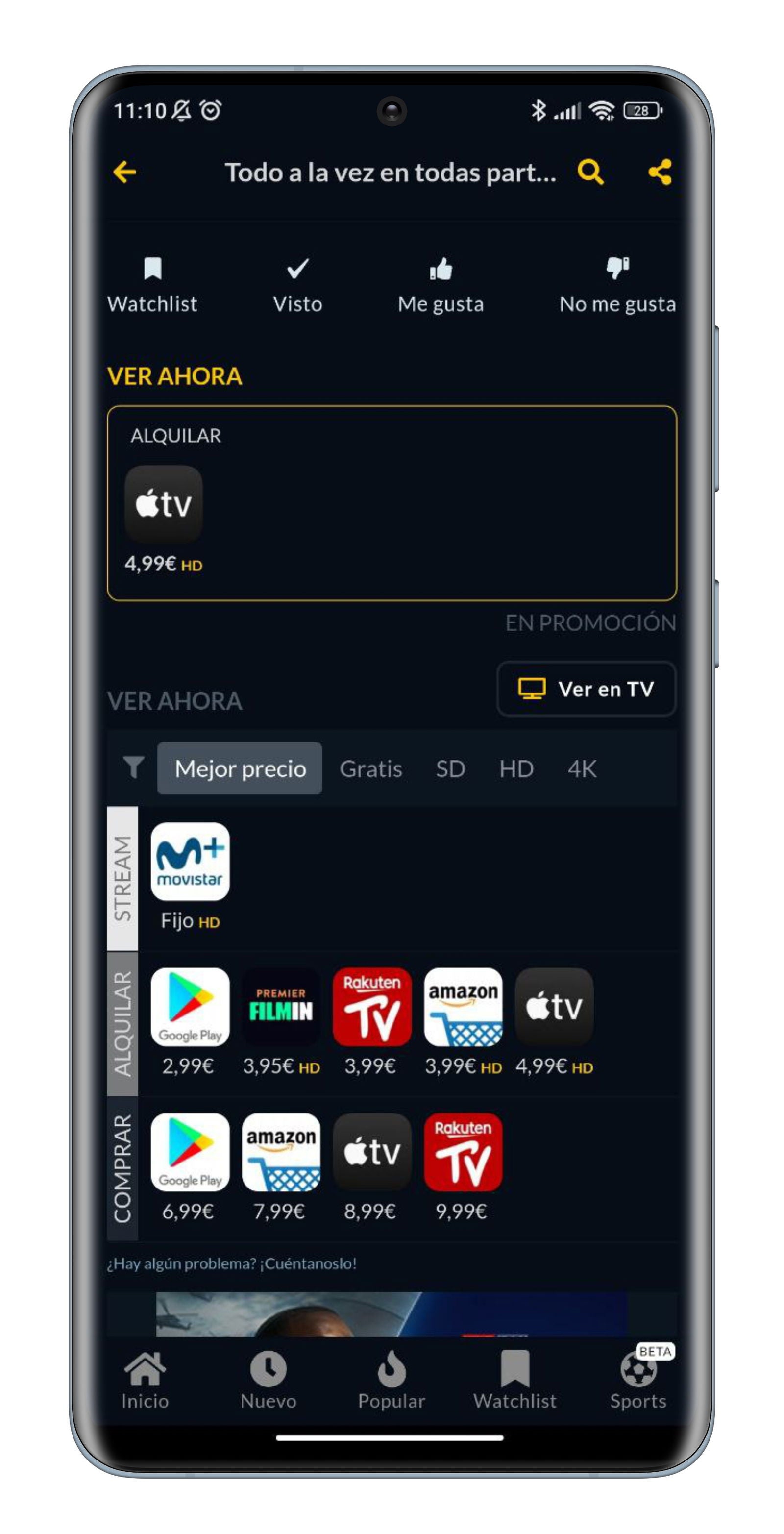
Task: Open ¿Hay algún problema? ¡Cuéntanoslo! link
Action: point(232,1263)
